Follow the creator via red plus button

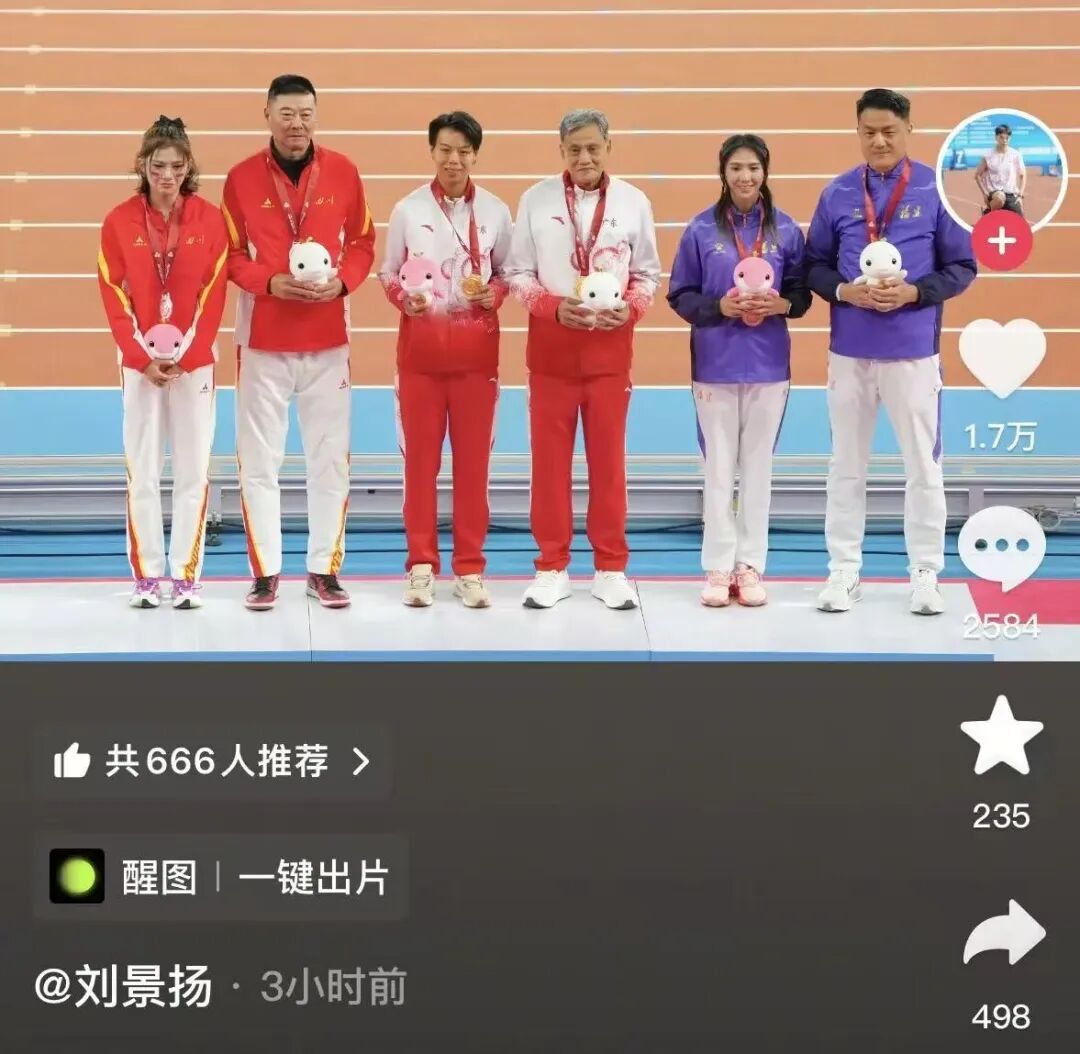click(x=1001, y=241)
